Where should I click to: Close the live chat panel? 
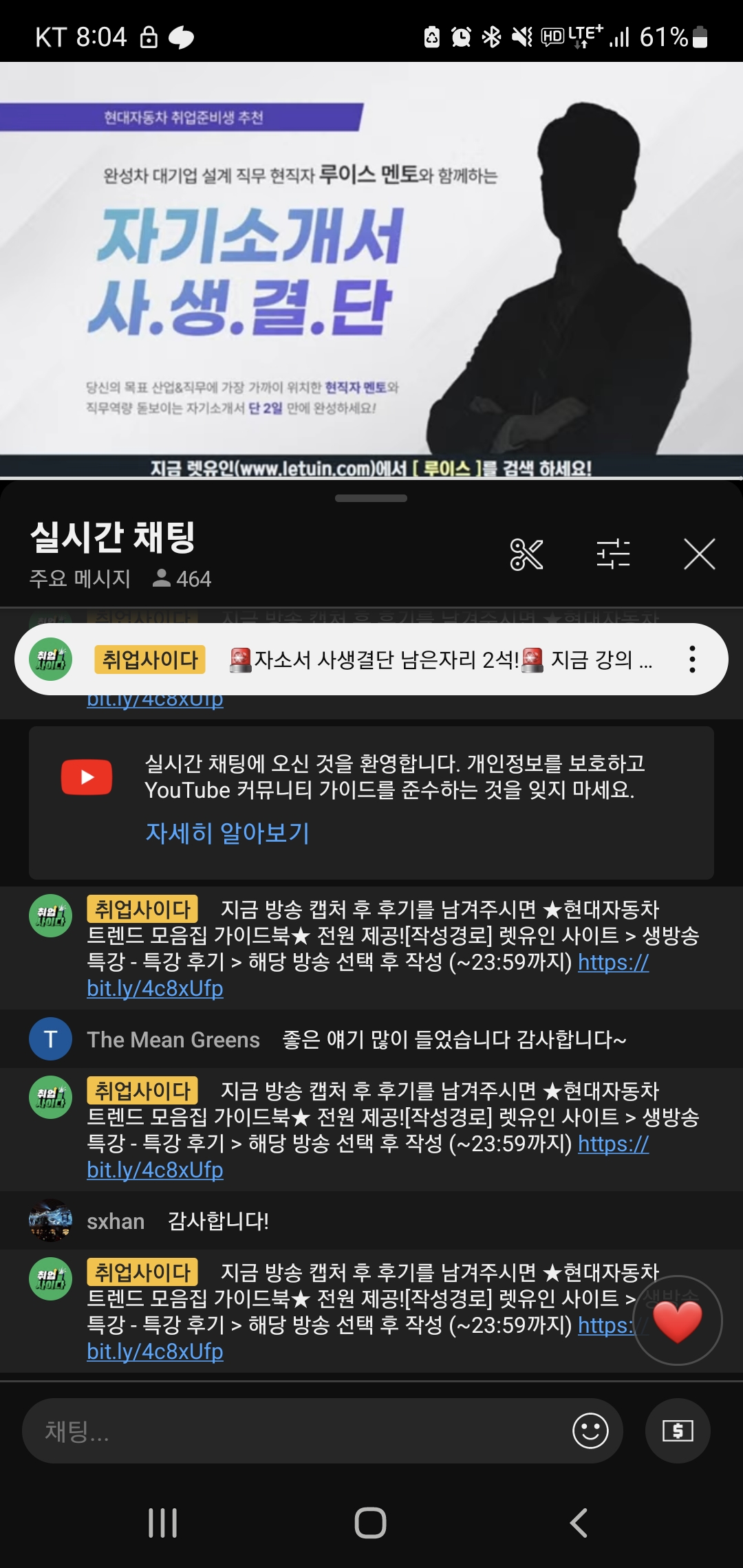pyautogui.click(x=700, y=554)
